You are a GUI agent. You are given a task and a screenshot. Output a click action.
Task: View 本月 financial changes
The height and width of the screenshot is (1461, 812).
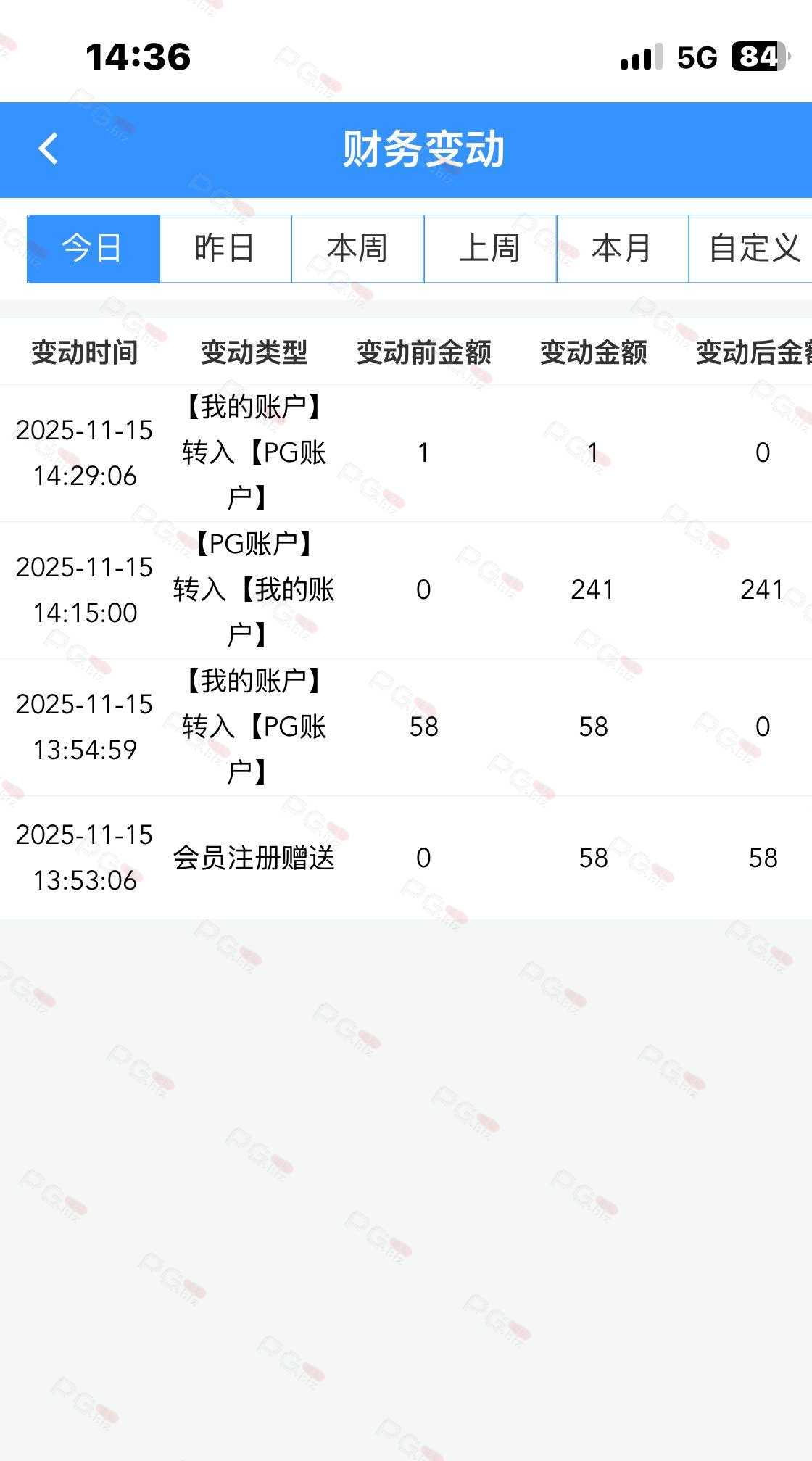(x=622, y=249)
